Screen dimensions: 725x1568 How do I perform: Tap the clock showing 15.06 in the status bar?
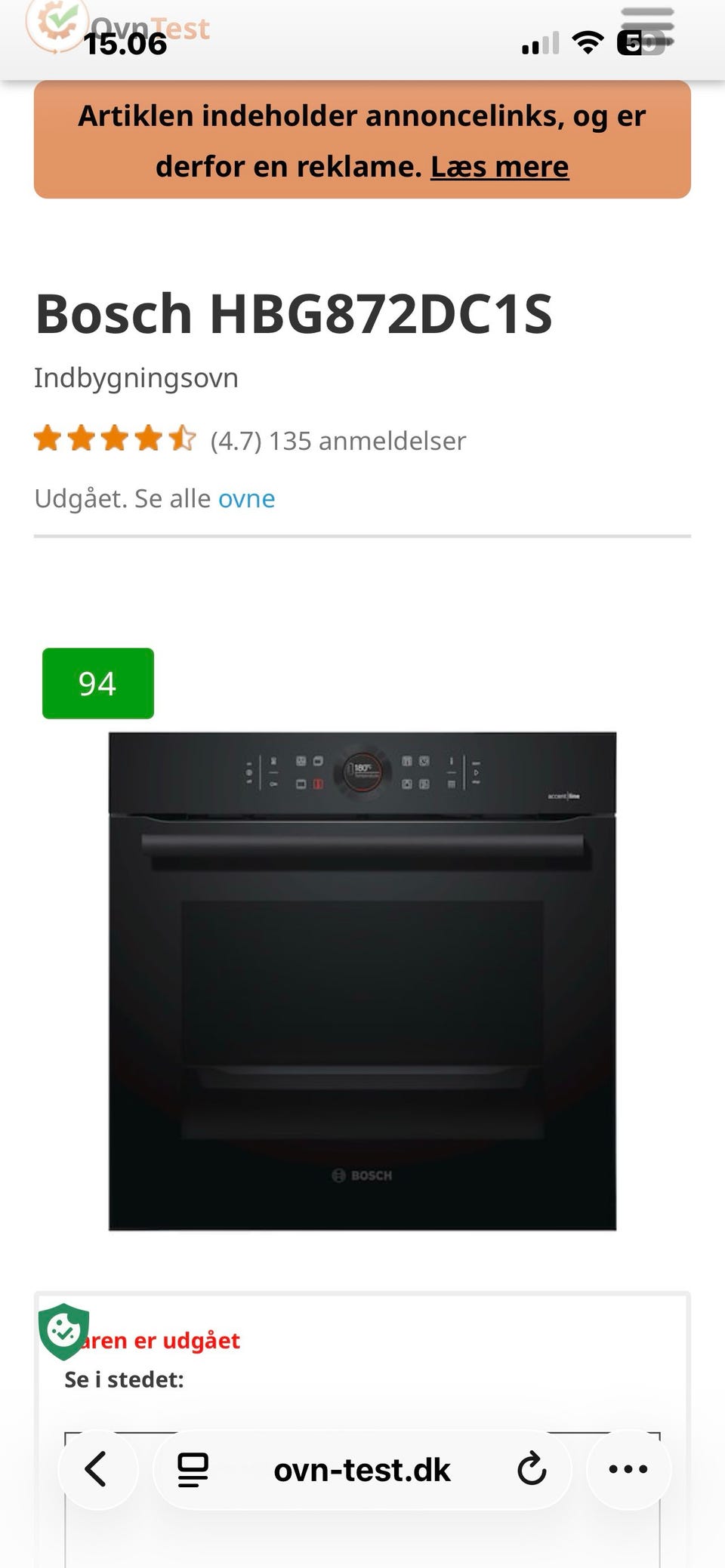[x=125, y=44]
